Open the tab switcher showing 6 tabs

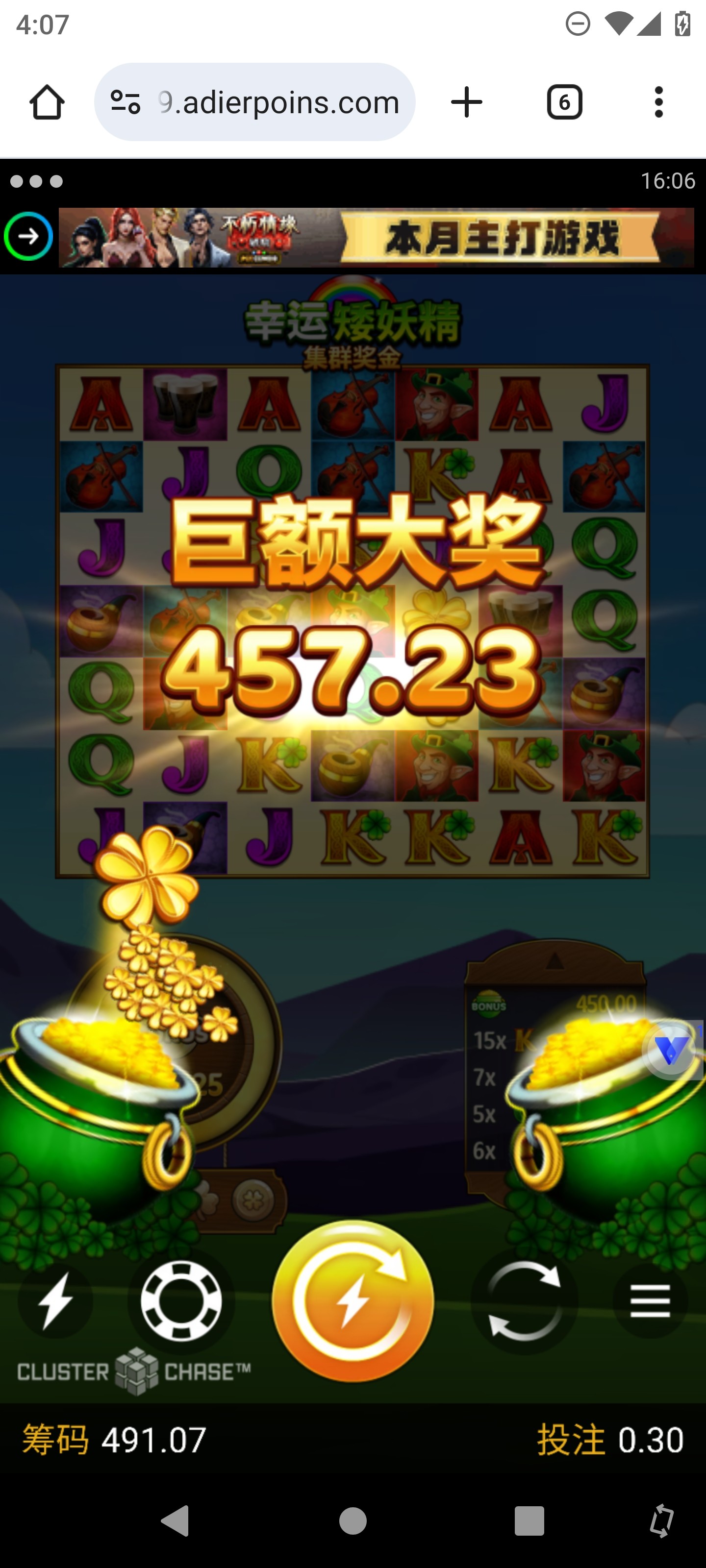564,102
